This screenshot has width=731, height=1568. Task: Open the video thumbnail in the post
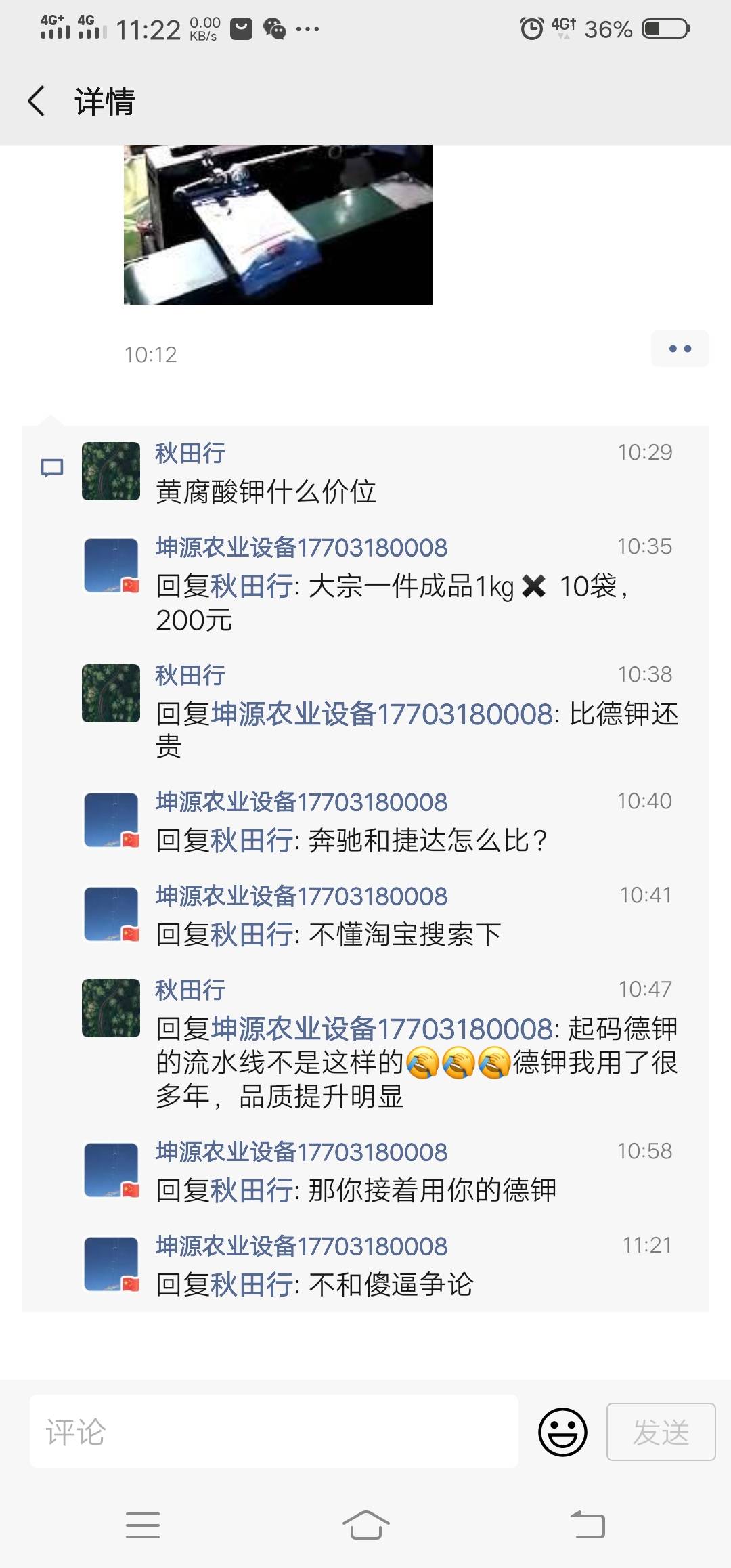(278, 225)
